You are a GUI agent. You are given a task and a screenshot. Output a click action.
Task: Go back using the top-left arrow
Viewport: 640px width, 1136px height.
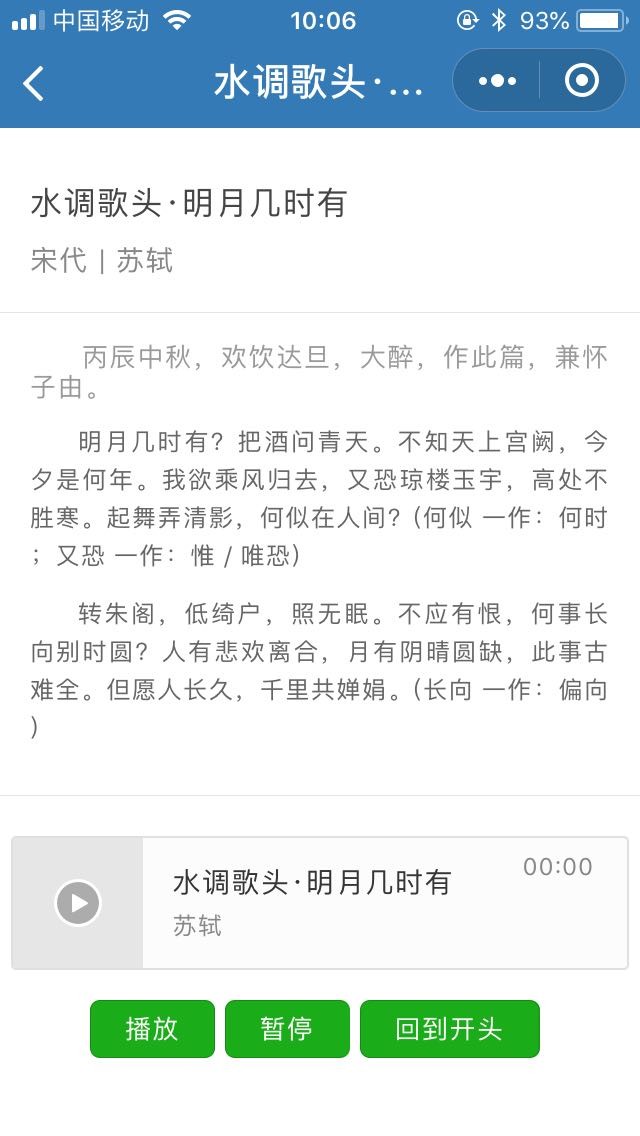33,83
